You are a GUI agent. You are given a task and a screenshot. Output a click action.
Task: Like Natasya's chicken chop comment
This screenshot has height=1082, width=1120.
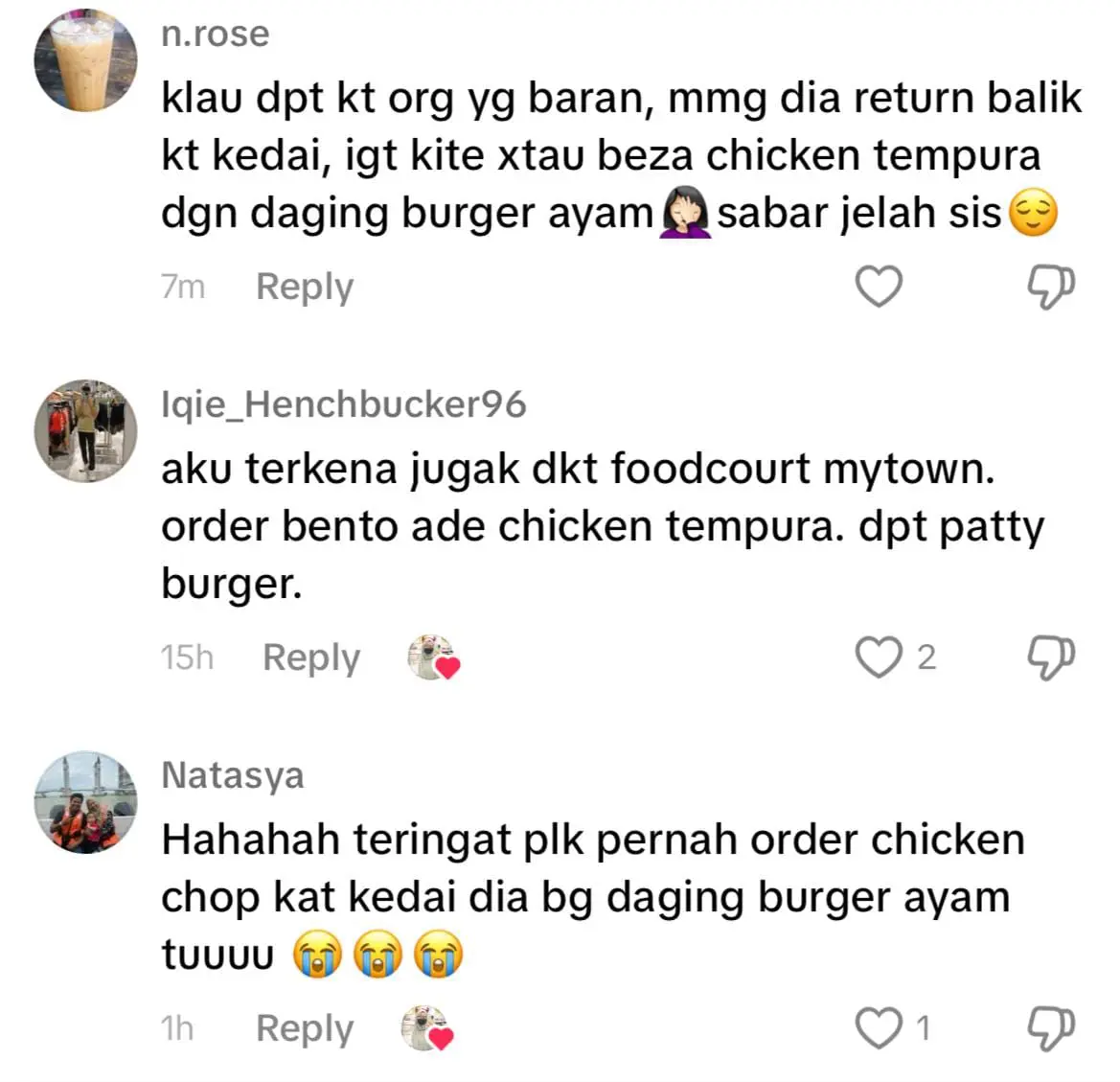(878, 1028)
